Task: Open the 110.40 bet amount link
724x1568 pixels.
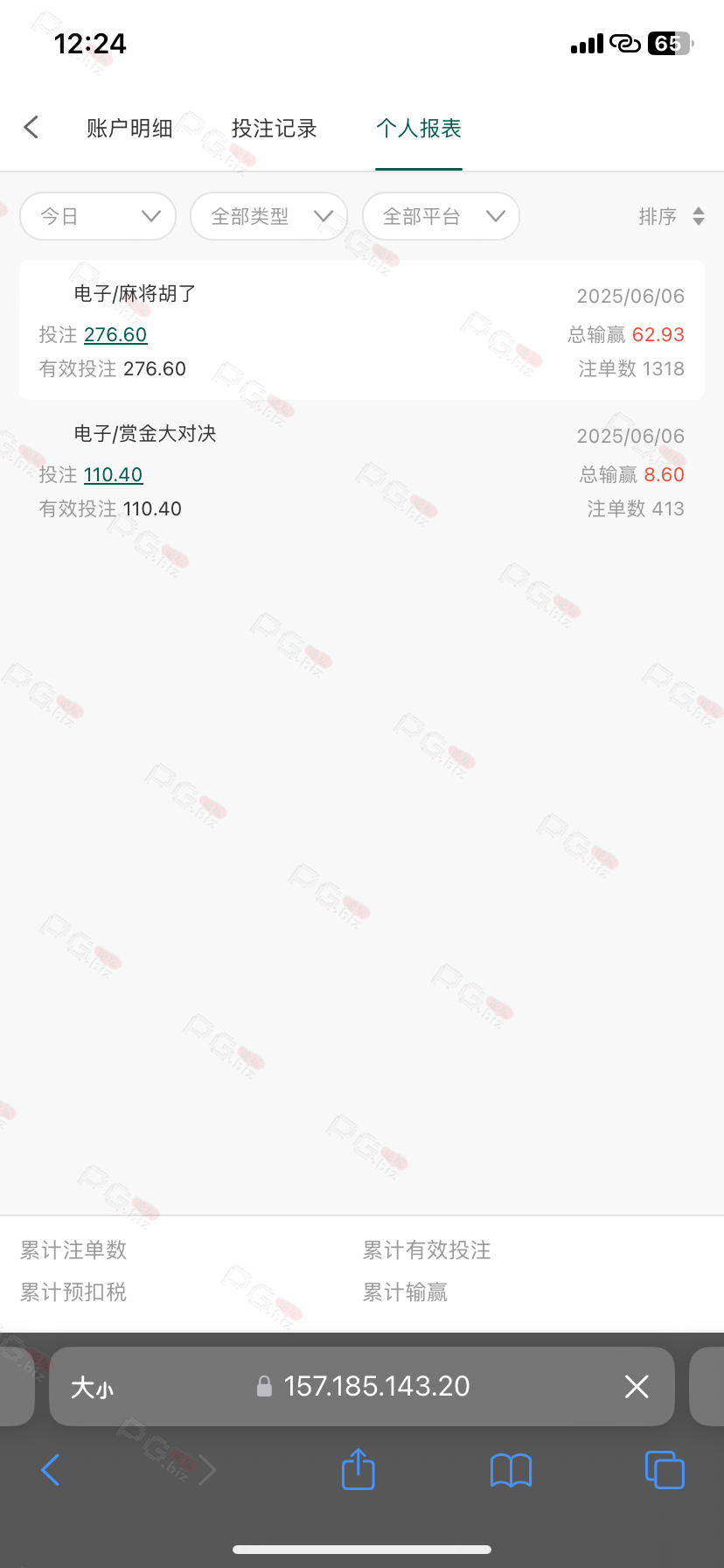Action: tap(113, 474)
